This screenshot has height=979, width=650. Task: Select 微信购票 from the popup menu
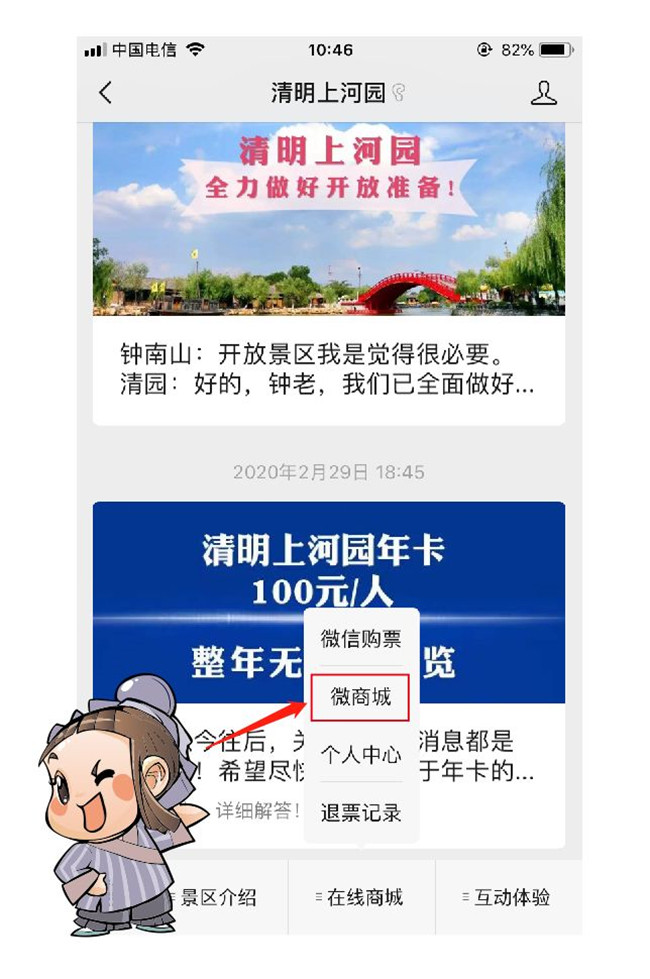click(x=361, y=639)
